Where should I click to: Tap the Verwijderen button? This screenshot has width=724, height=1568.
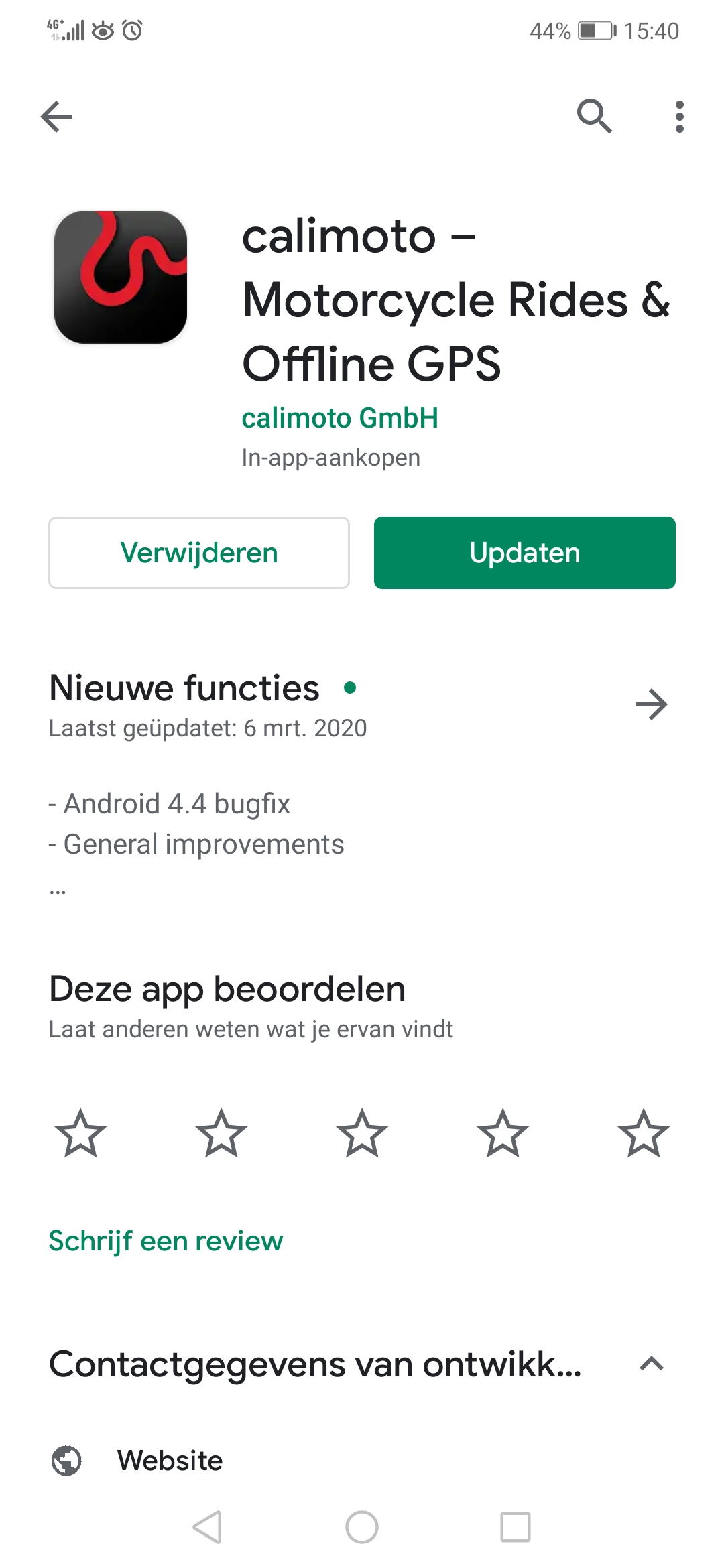tap(199, 553)
